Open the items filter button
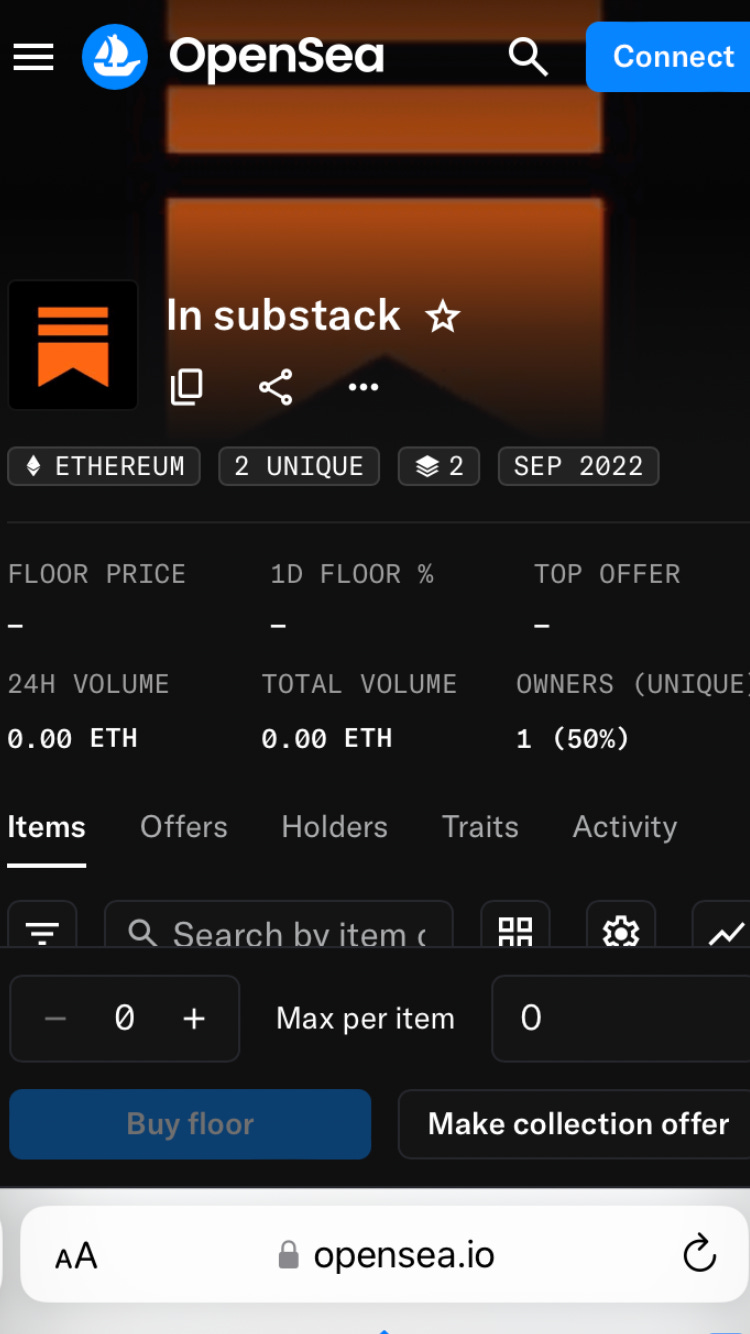Screen dimensions: 750x1334 point(42,930)
